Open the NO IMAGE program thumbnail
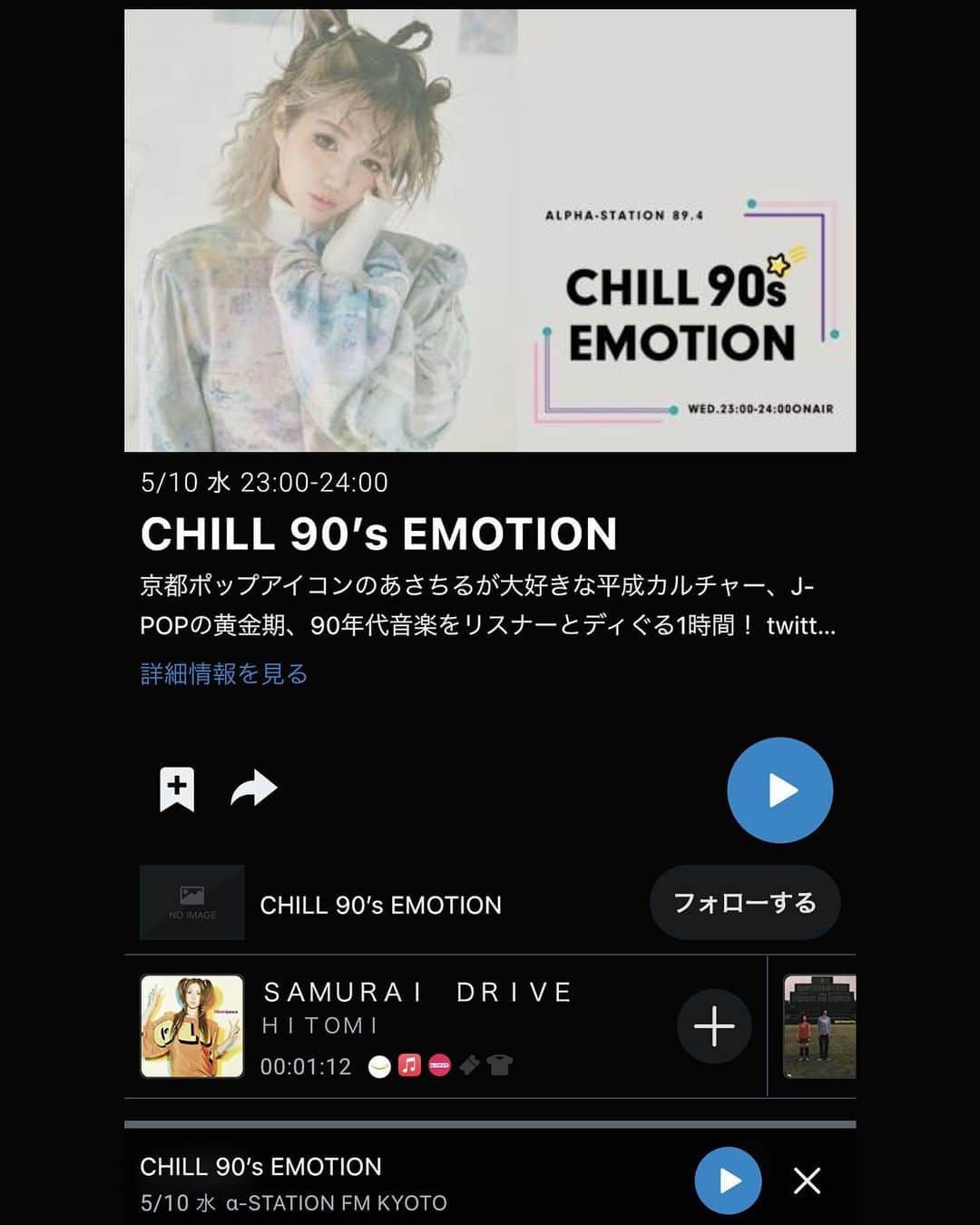This screenshot has width=980, height=1225. (191, 903)
